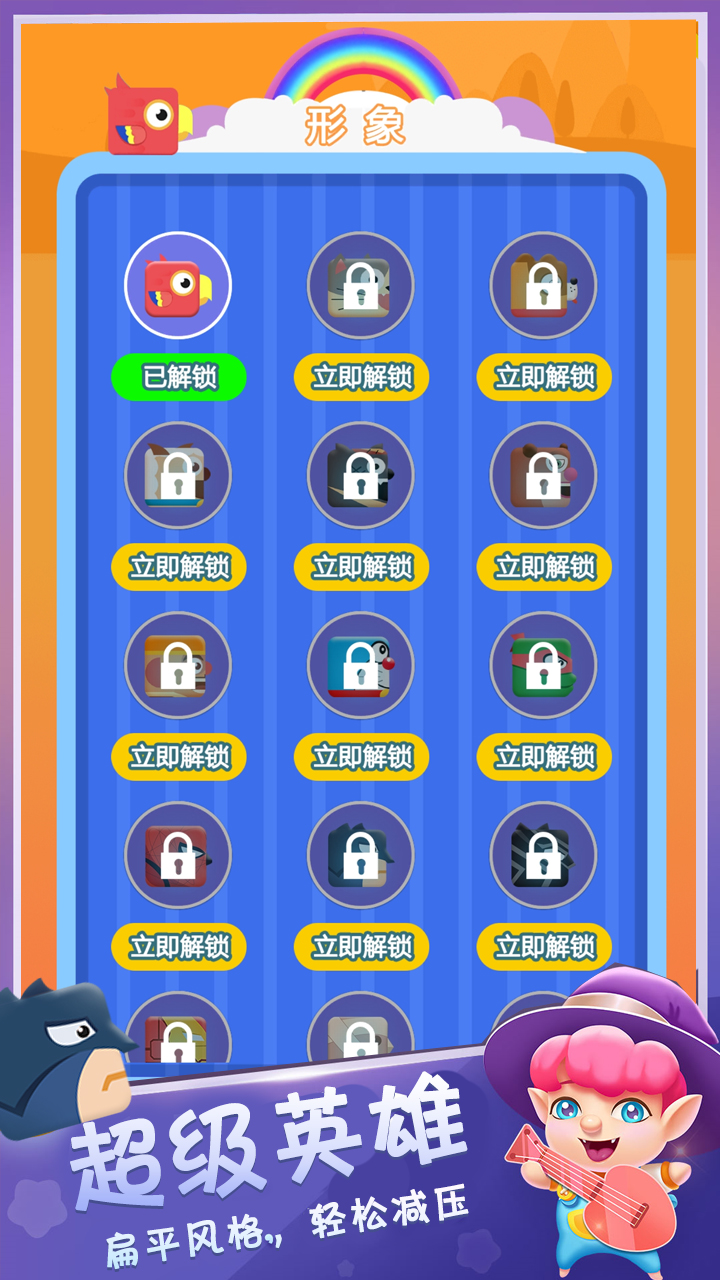Open the locked orange monkey character avatar
This screenshot has width=720, height=1280.
[180, 666]
